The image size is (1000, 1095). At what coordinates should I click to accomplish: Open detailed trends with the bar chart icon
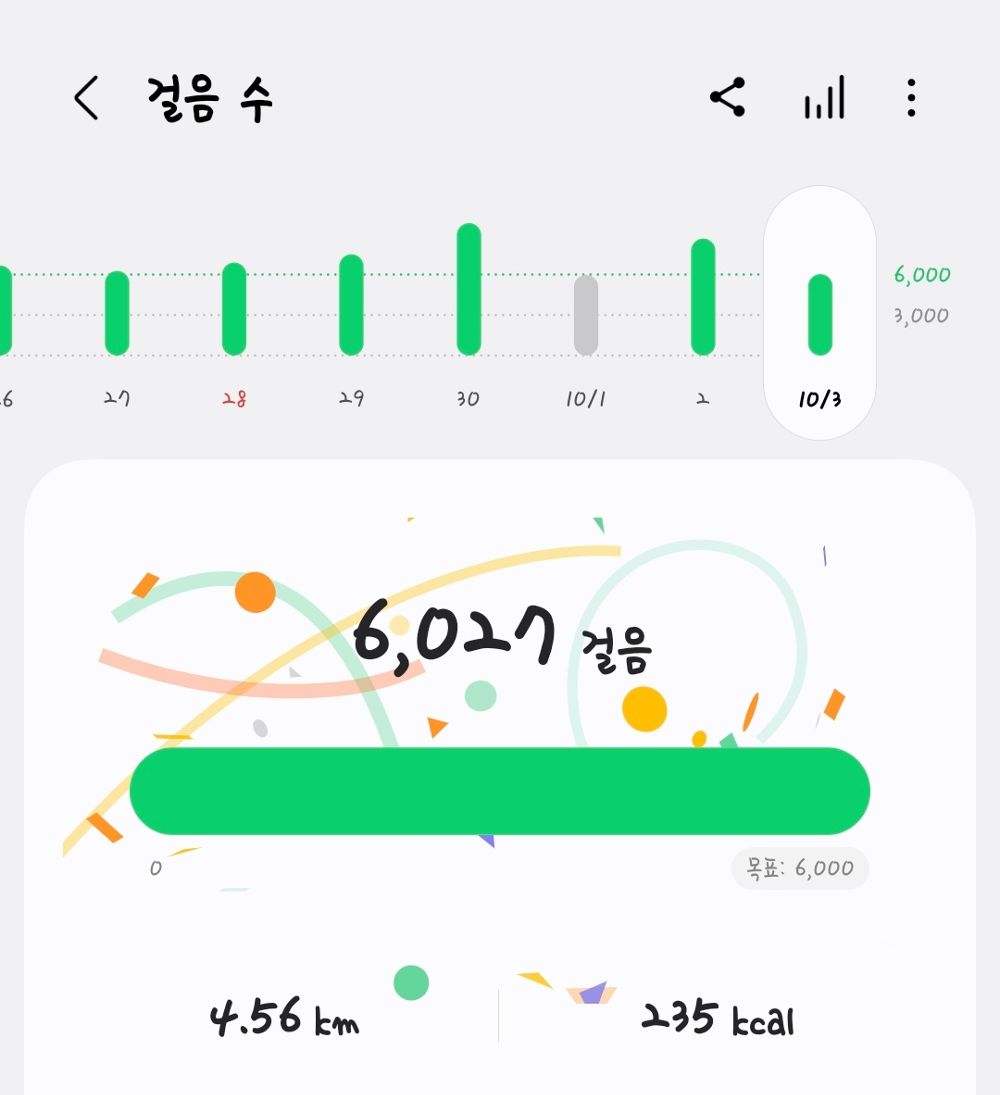[822, 97]
